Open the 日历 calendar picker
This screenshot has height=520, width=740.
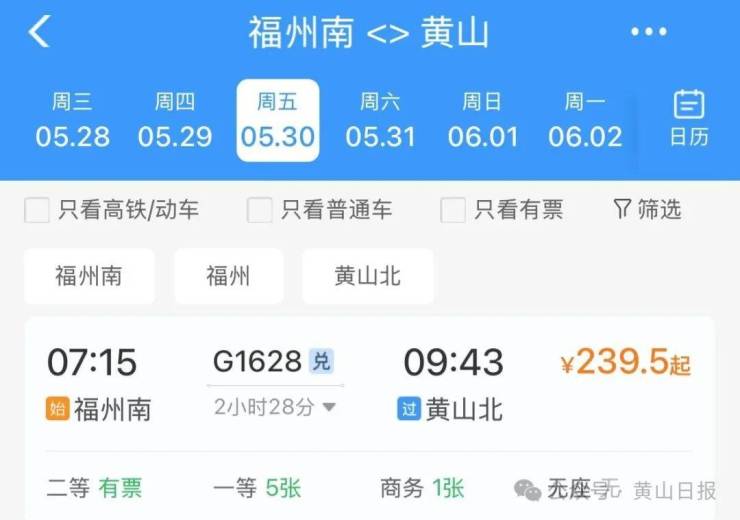coord(688,118)
